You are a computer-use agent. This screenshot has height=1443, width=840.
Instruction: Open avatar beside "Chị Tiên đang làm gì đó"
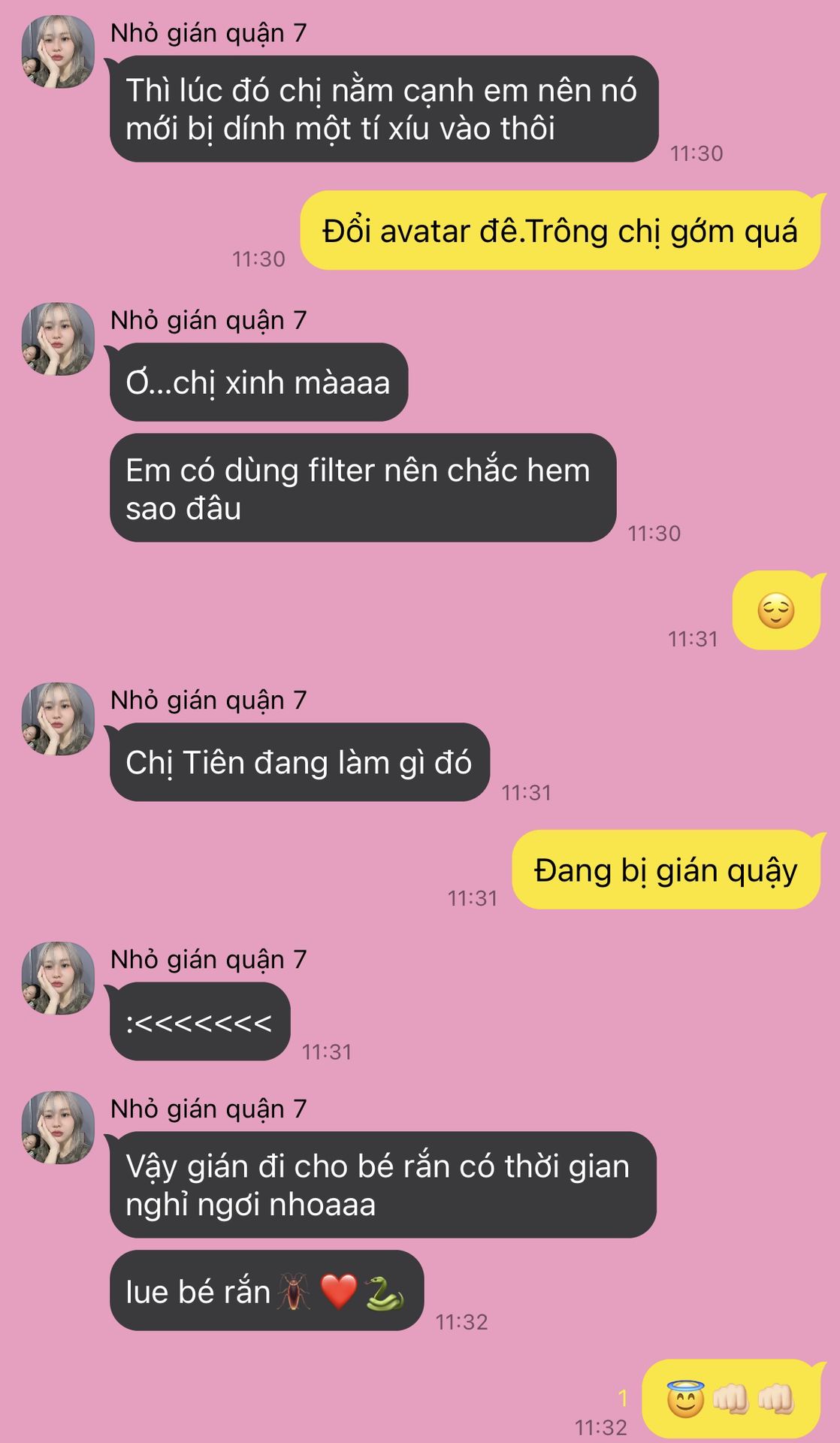click(x=58, y=718)
